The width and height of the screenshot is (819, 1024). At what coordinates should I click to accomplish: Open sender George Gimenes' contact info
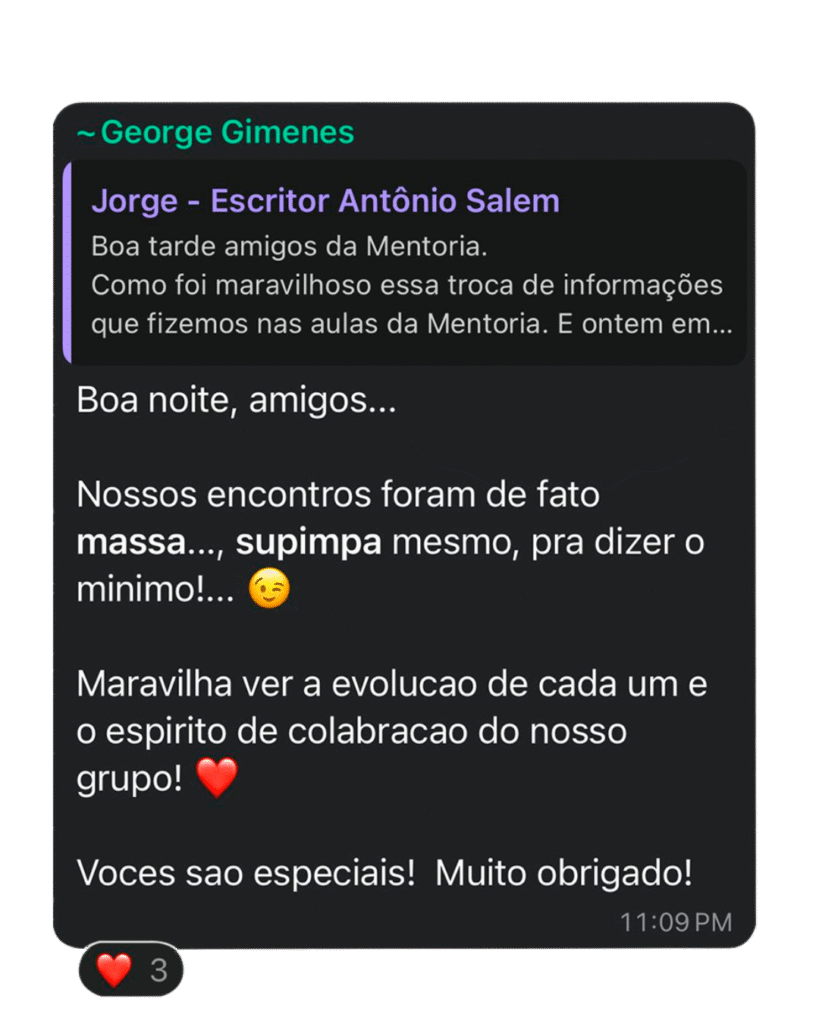[226, 132]
